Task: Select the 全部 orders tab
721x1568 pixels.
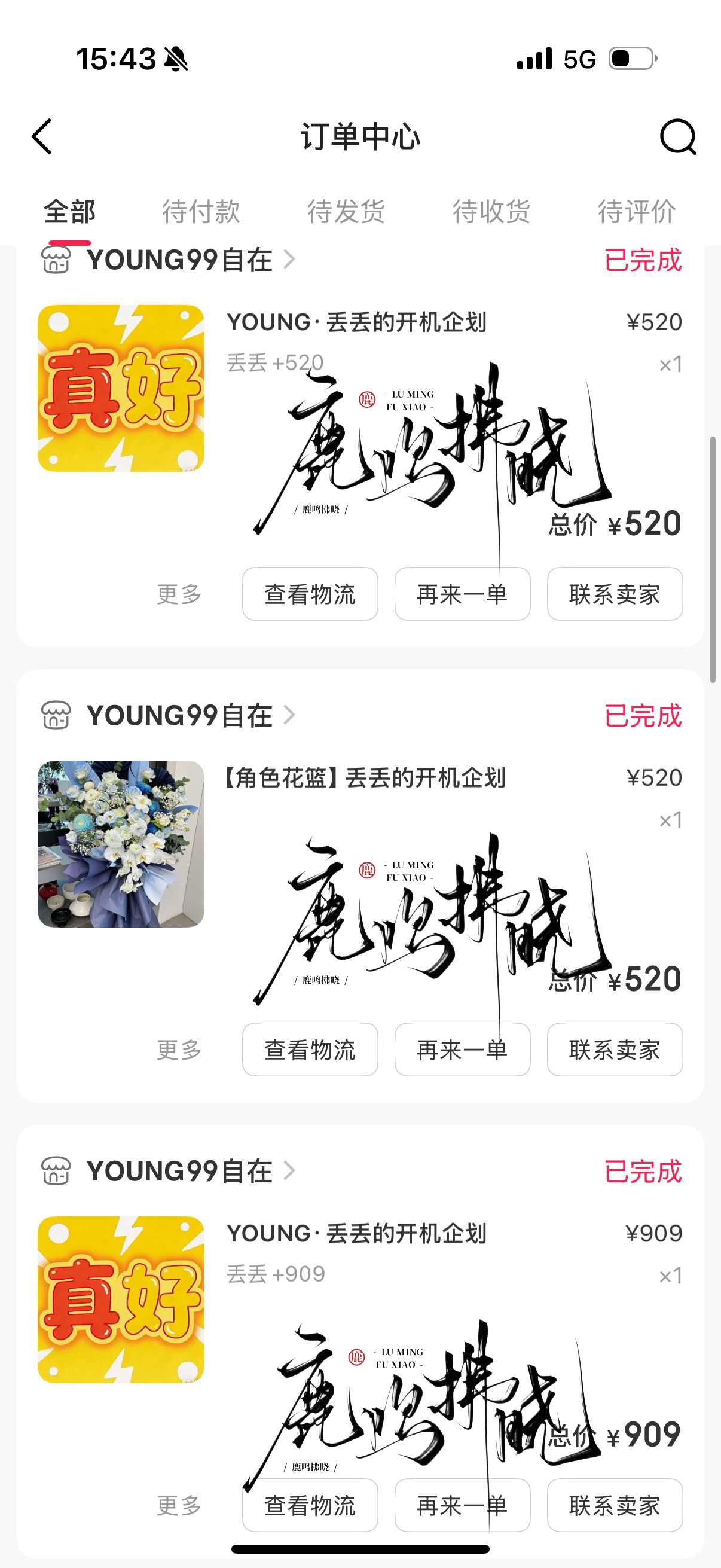Action: [69, 212]
